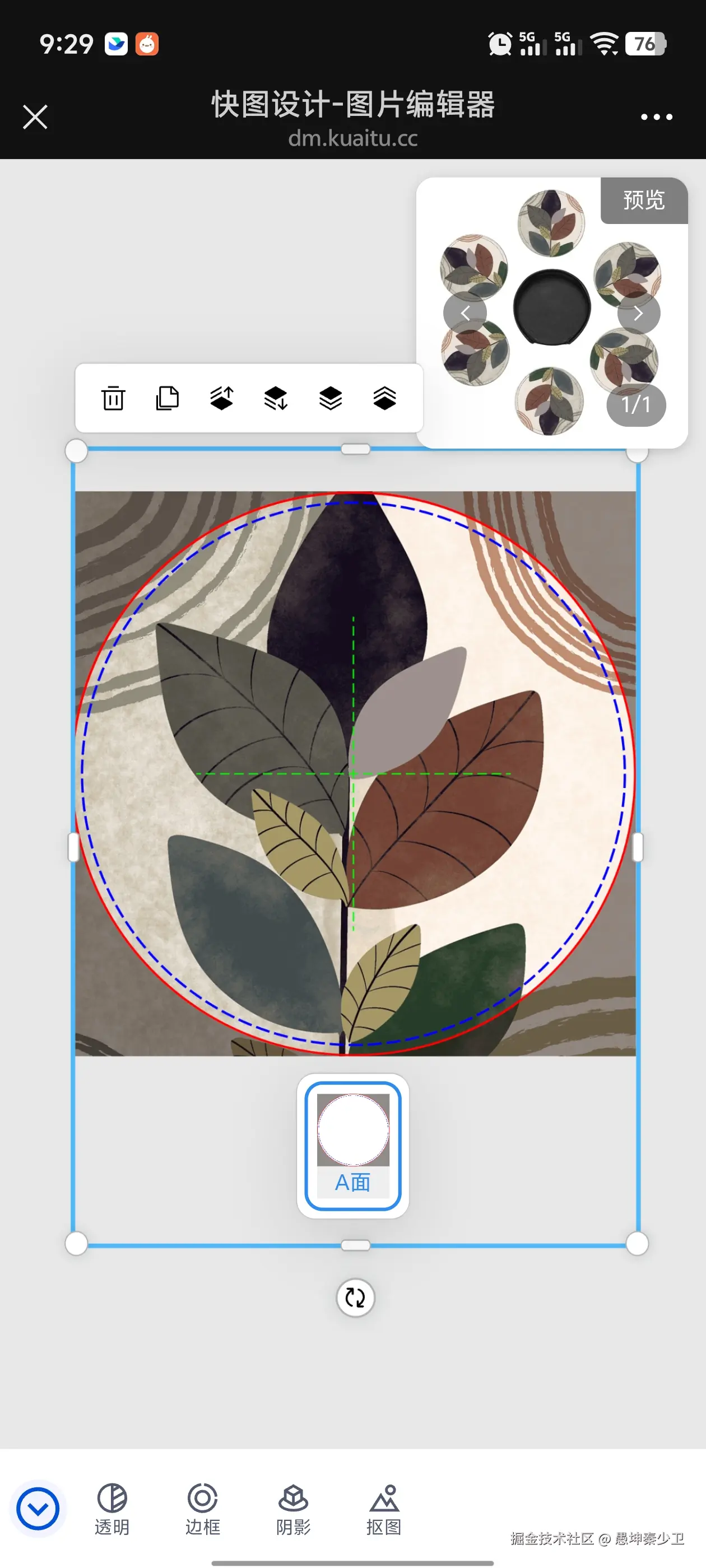Show previous preview image

click(x=465, y=314)
